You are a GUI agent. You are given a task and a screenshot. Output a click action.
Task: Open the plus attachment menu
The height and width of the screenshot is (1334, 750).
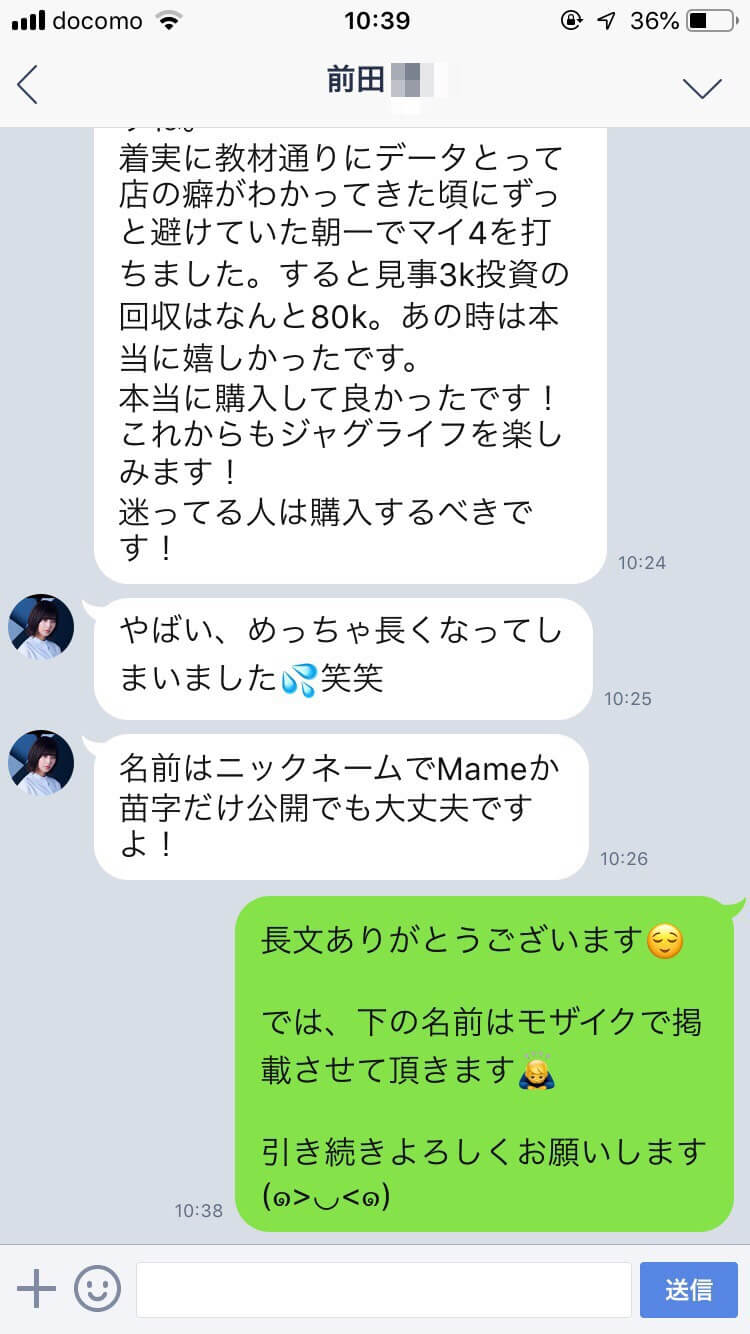[x=37, y=1289]
